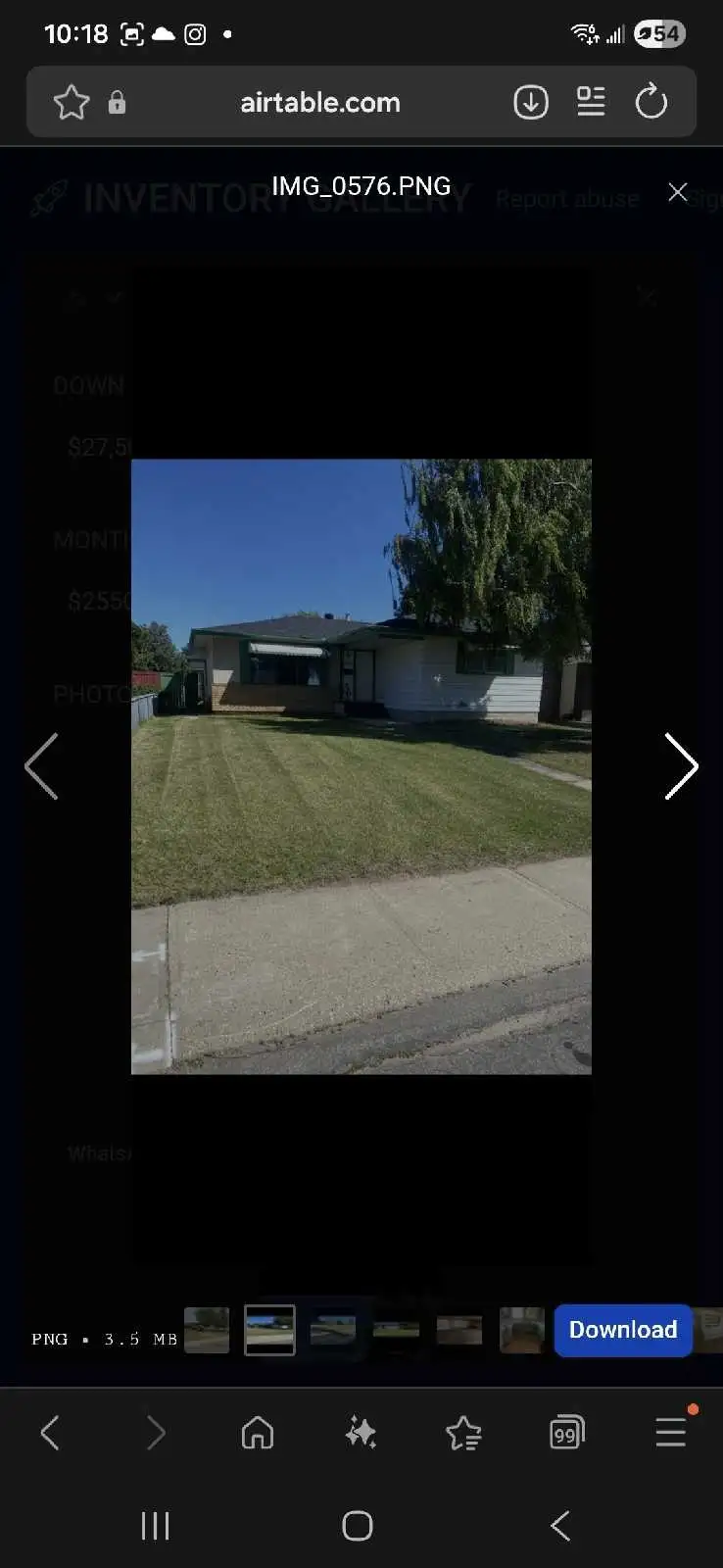Close the image viewer

coord(677,192)
